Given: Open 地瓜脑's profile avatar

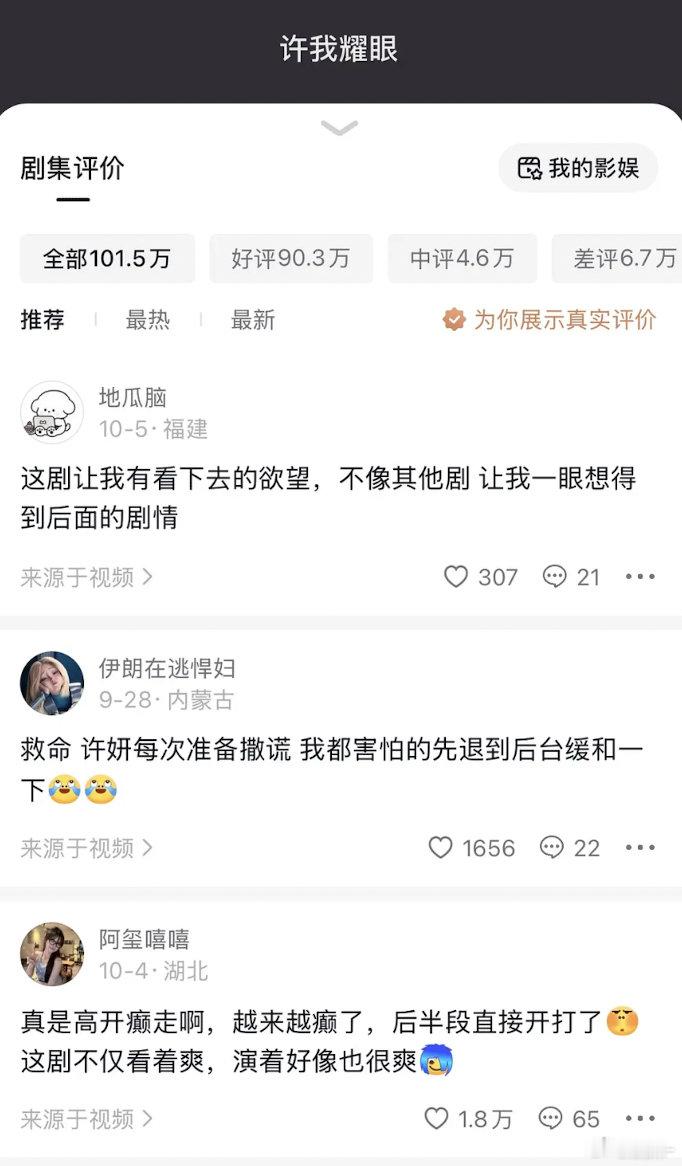Looking at the screenshot, I should coord(52,412).
